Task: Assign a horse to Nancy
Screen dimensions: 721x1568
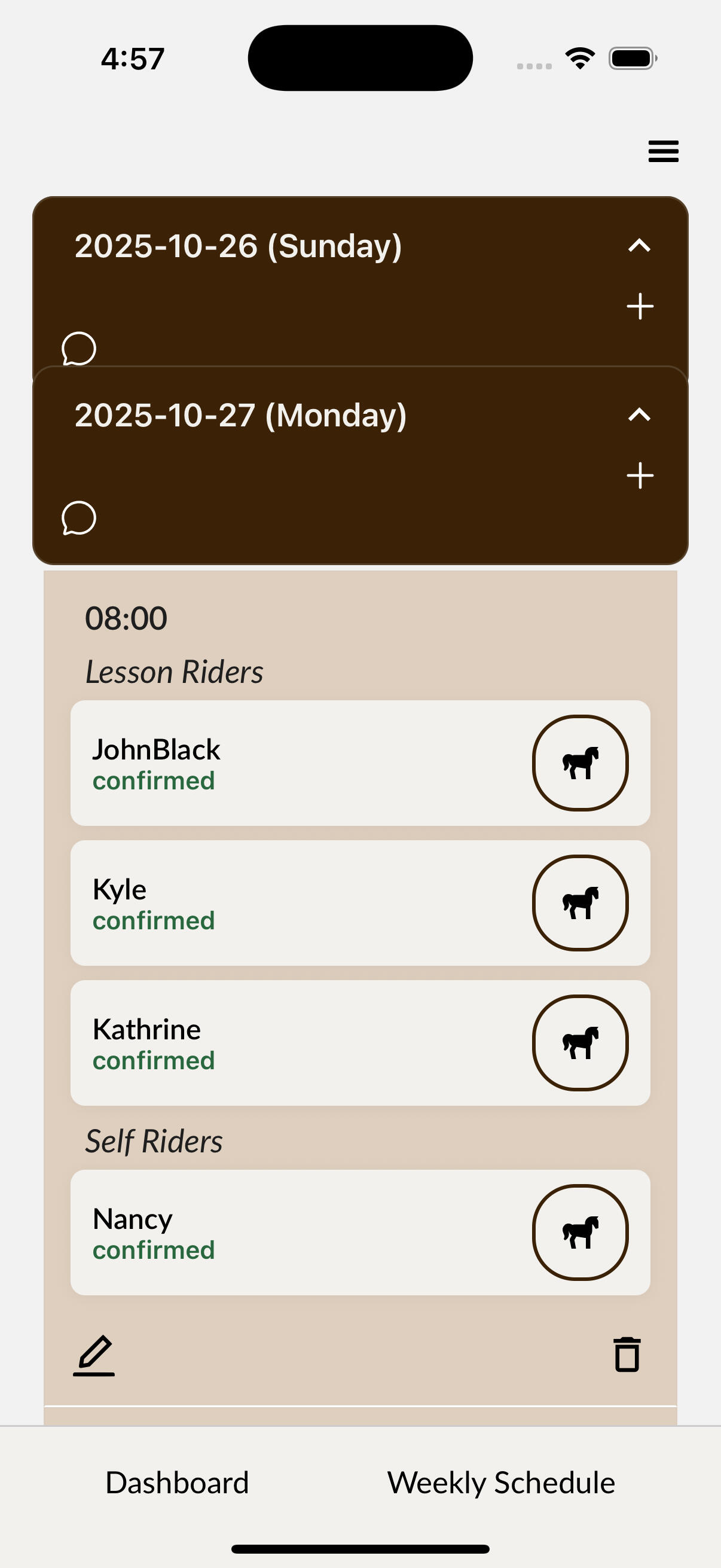Action: [580, 1232]
